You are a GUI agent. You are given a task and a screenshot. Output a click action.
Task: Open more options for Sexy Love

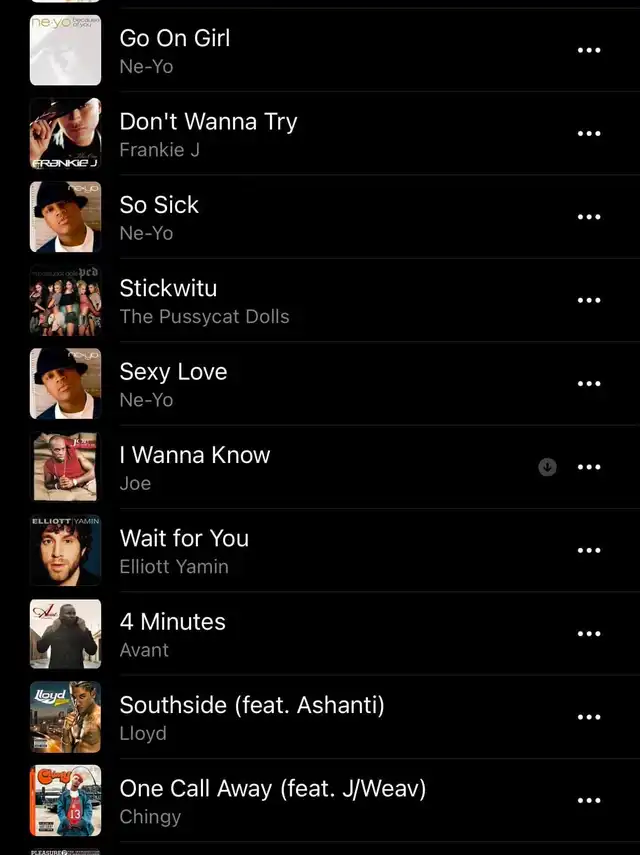(x=590, y=384)
